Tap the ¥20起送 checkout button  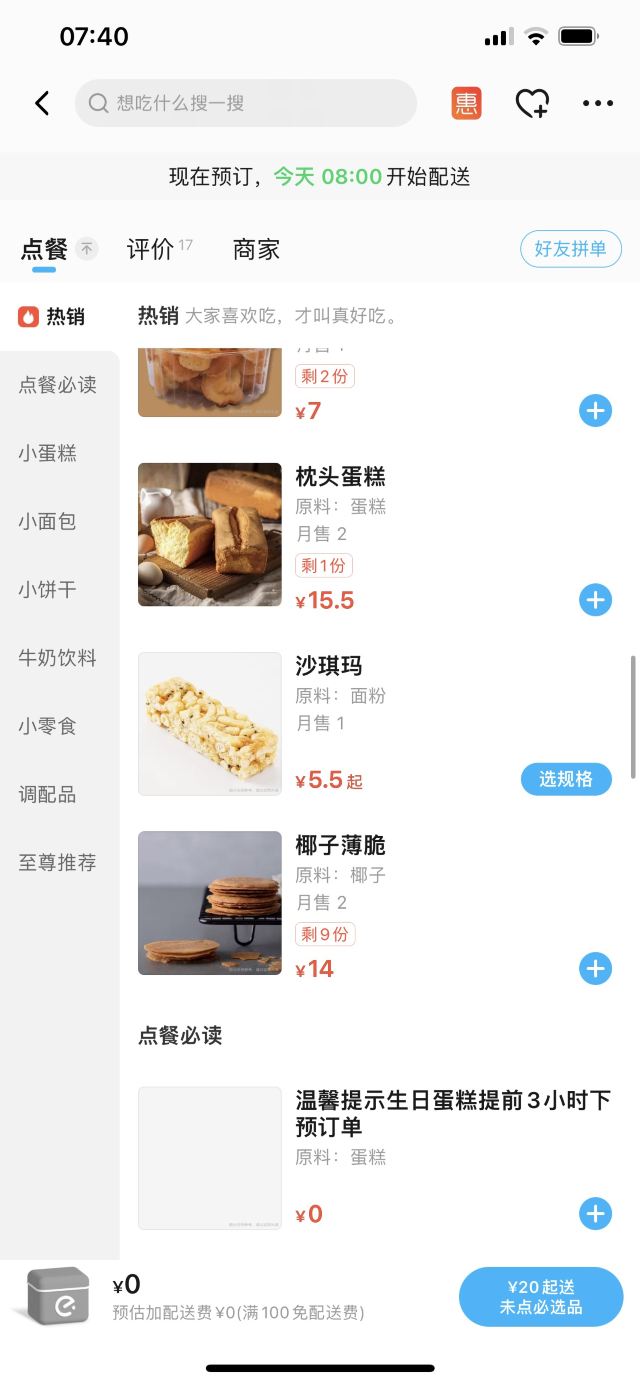pyautogui.click(x=541, y=1297)
